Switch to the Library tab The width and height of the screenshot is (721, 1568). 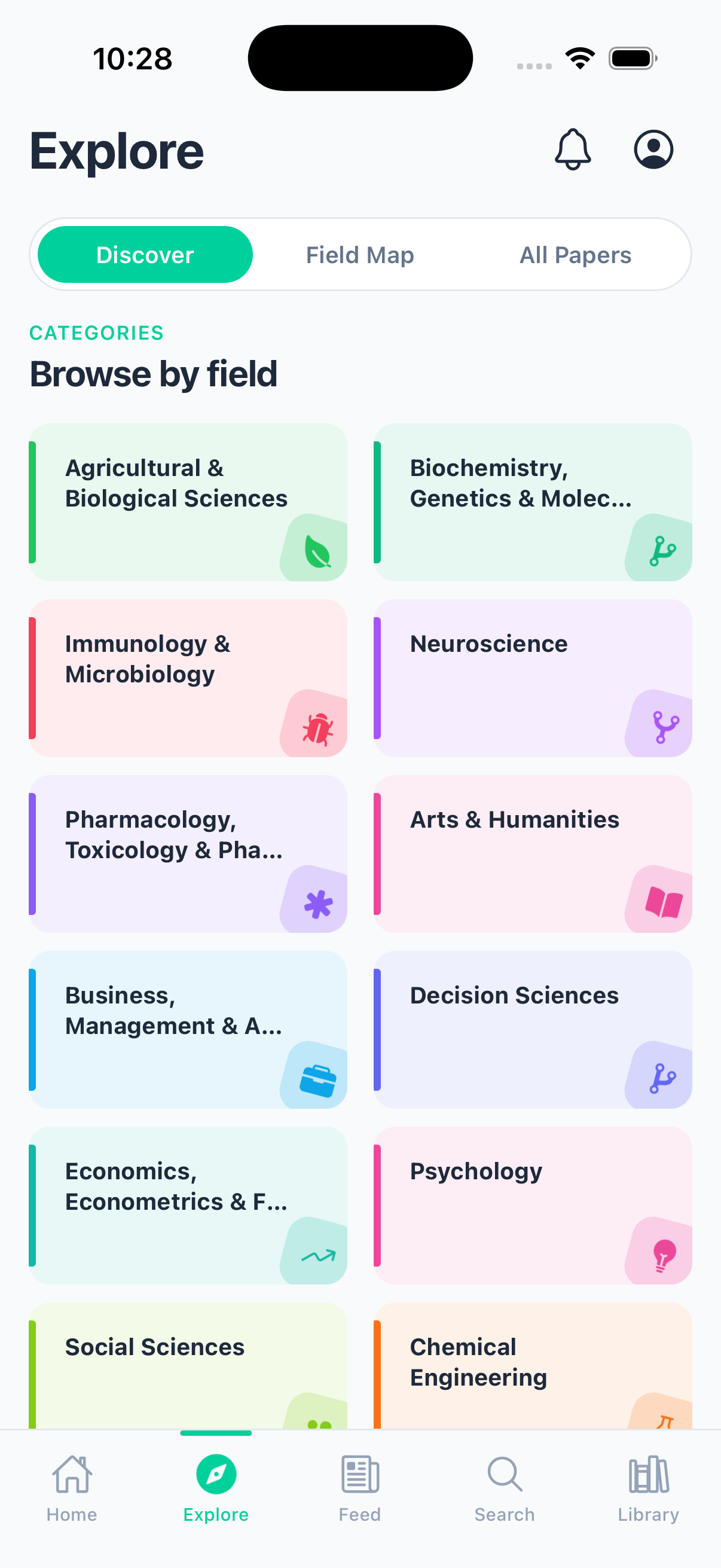pos(648,1487)
